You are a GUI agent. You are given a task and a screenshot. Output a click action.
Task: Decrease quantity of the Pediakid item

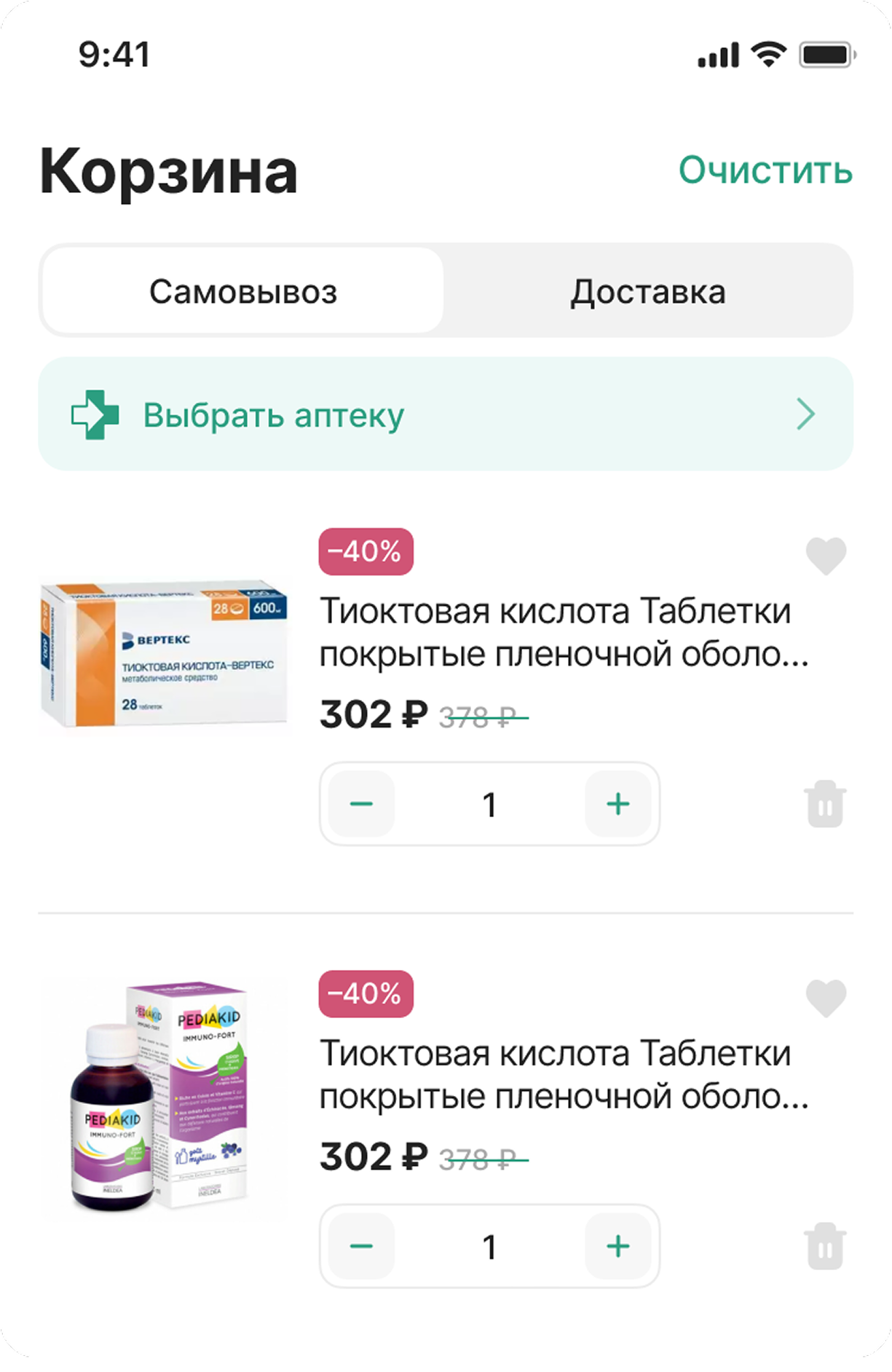click(361, 1246)
